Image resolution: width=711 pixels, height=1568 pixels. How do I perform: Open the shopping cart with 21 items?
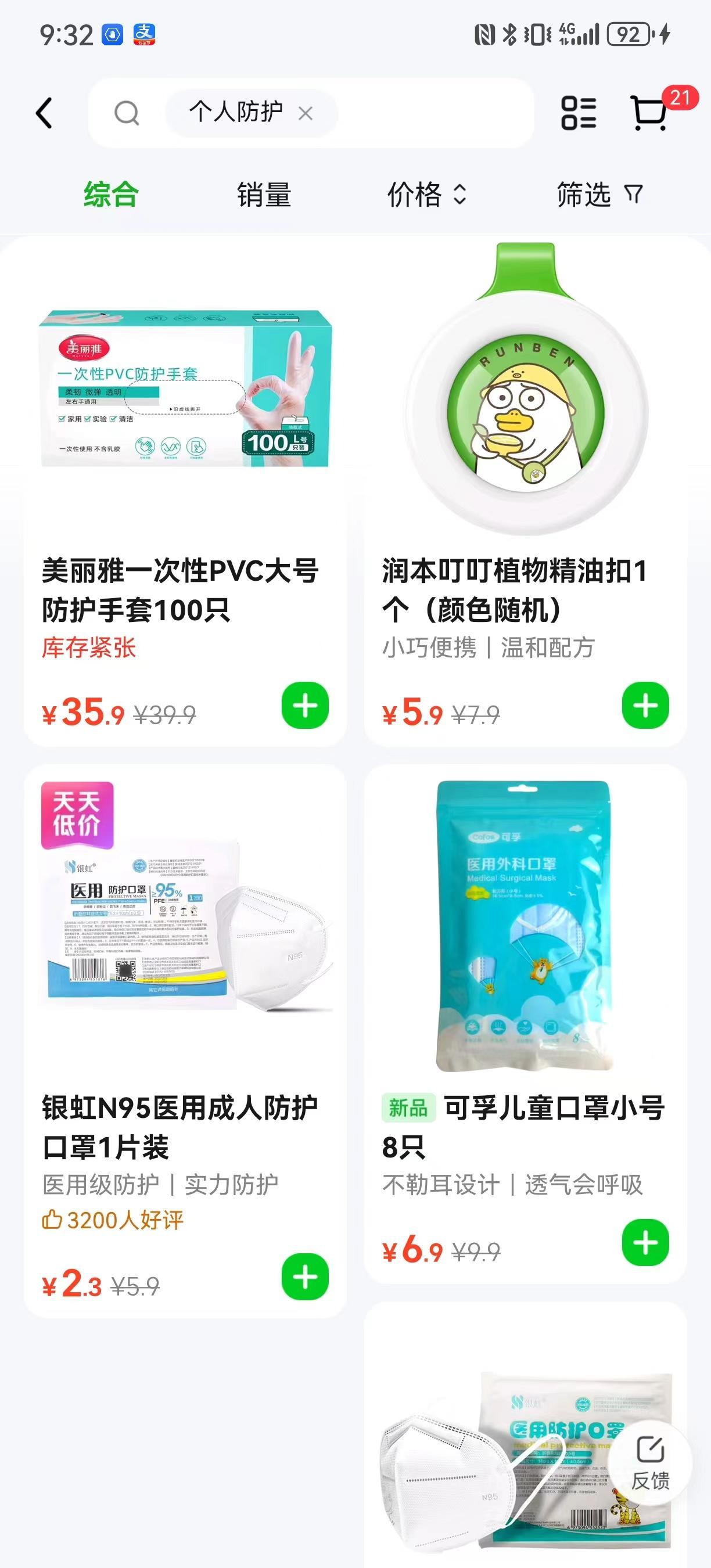click(x=650, y=113)
